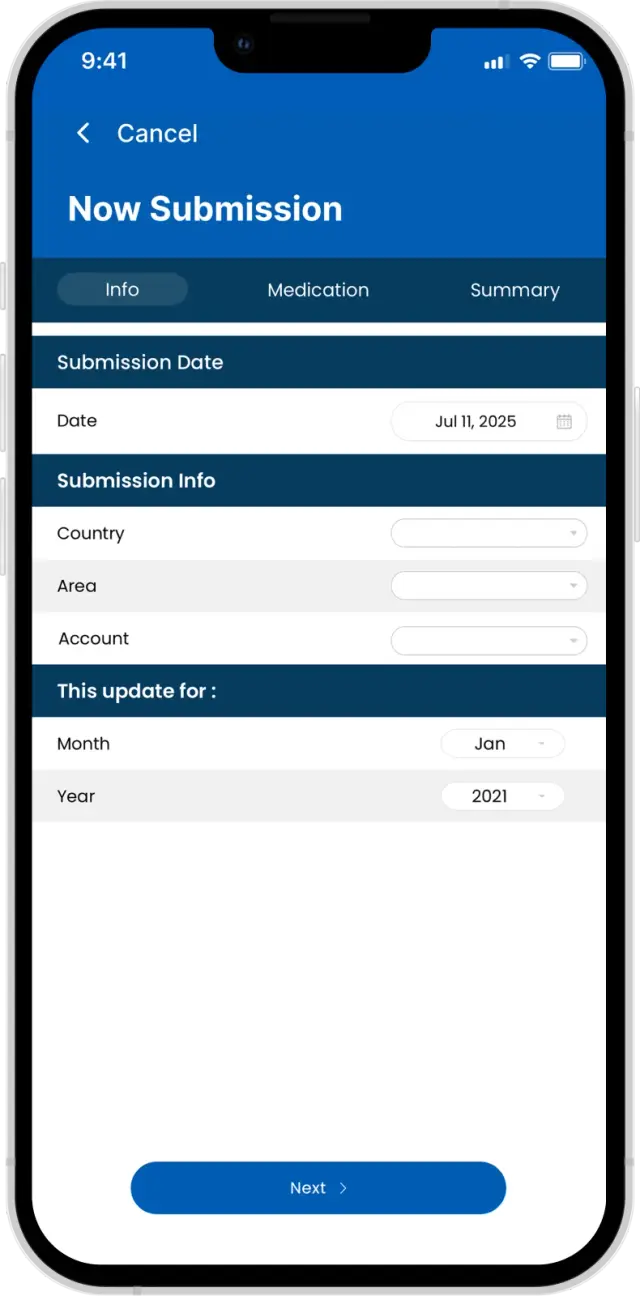Change the Month from Jan

[x=503, y=744]
